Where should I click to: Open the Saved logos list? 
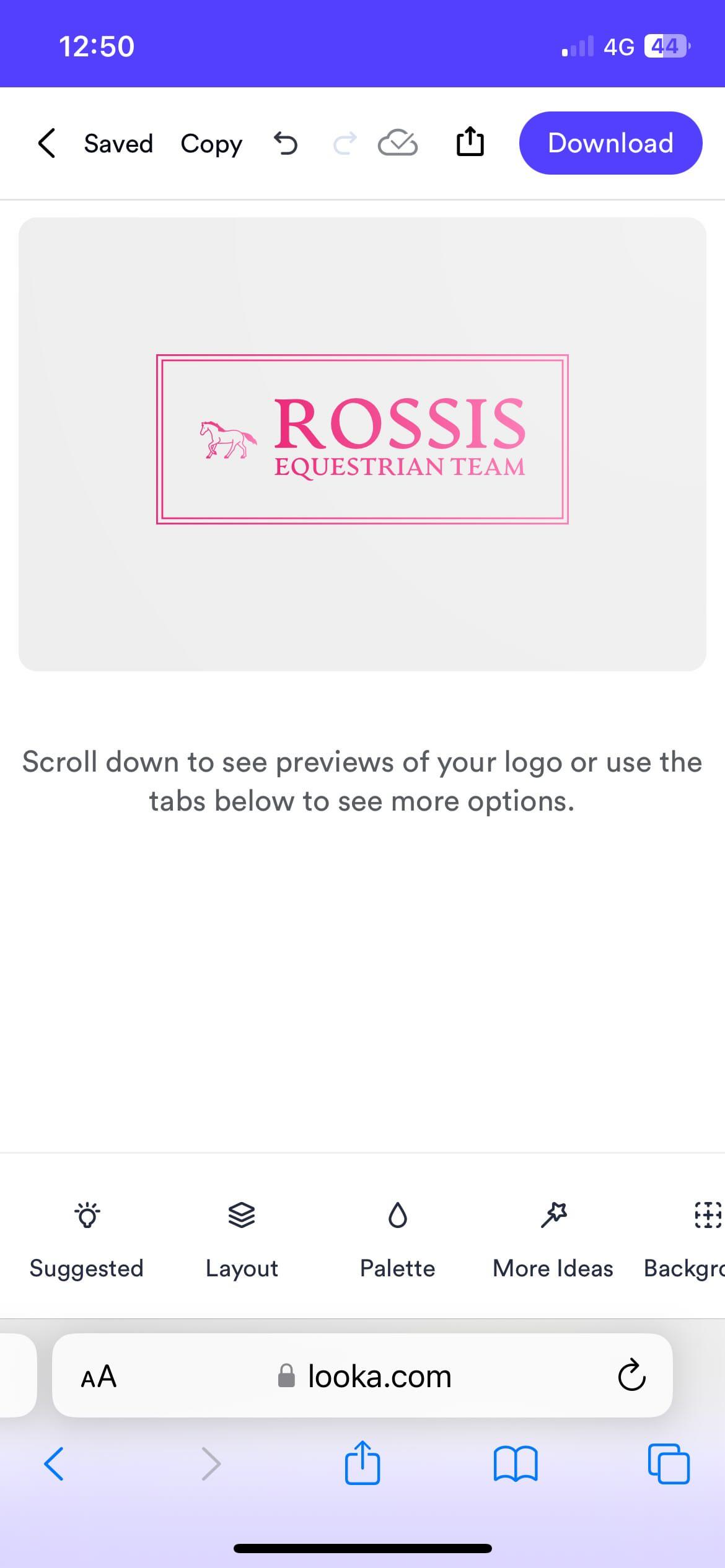pos(118,144)
